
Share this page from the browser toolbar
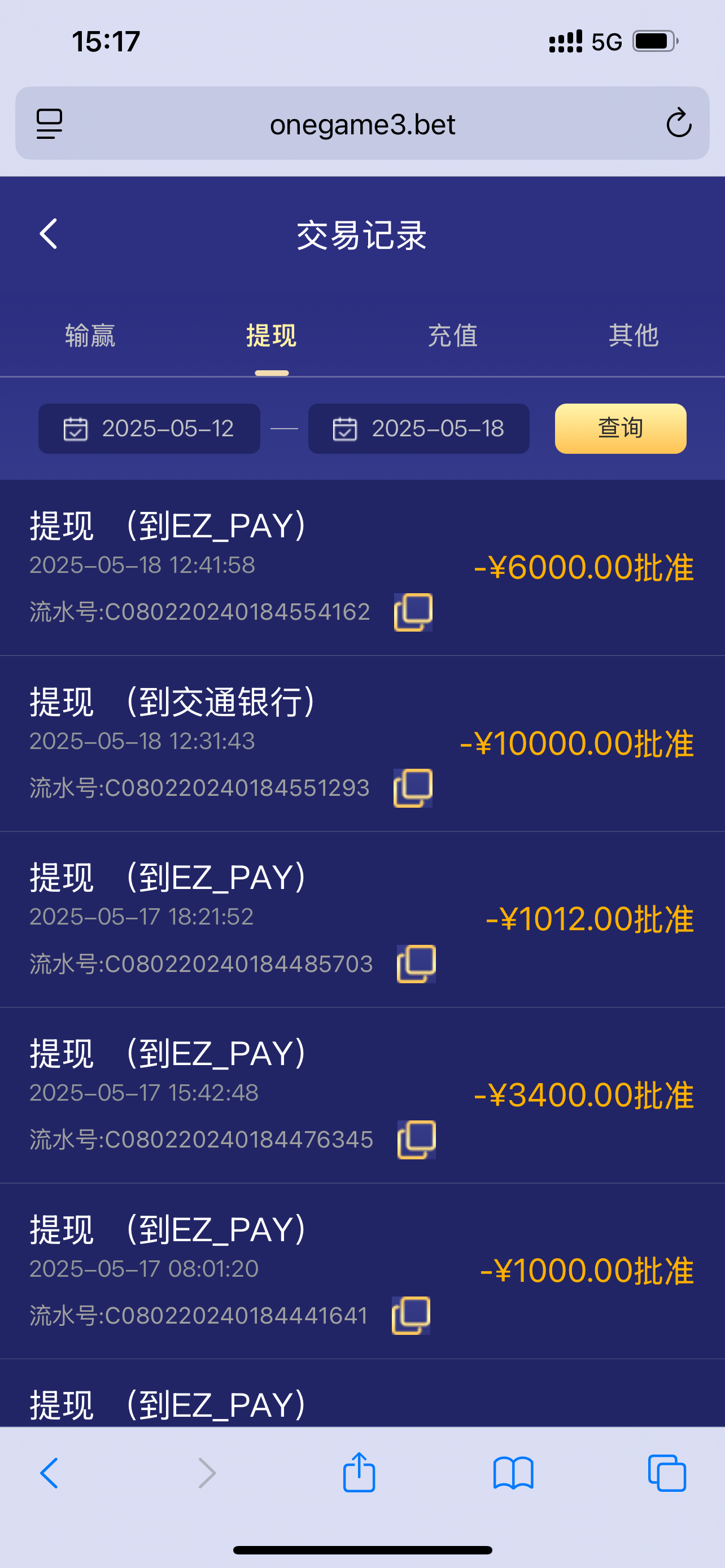(x=359, y=1473)
